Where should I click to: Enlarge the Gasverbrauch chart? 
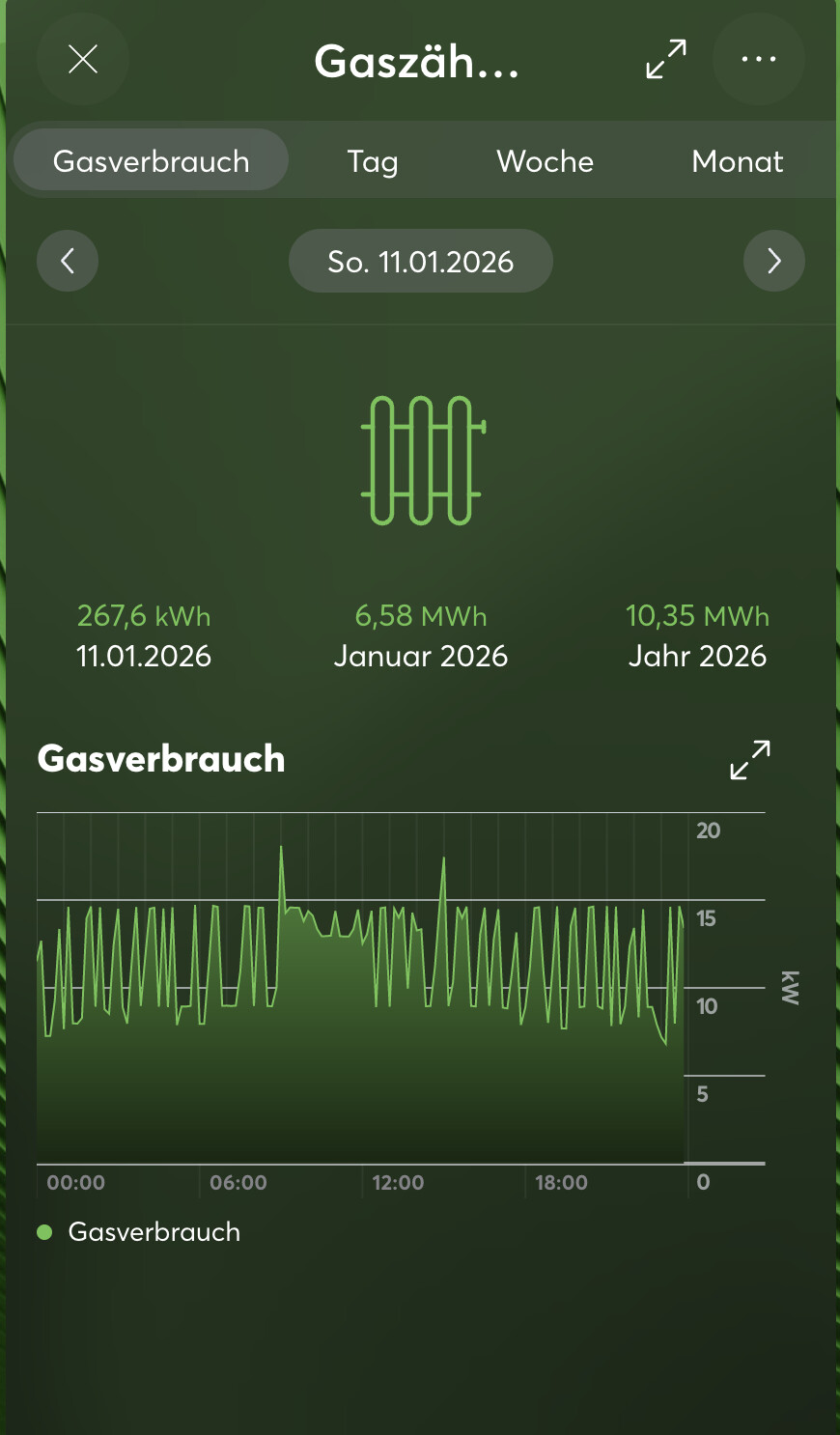click(x=749, y=760)
